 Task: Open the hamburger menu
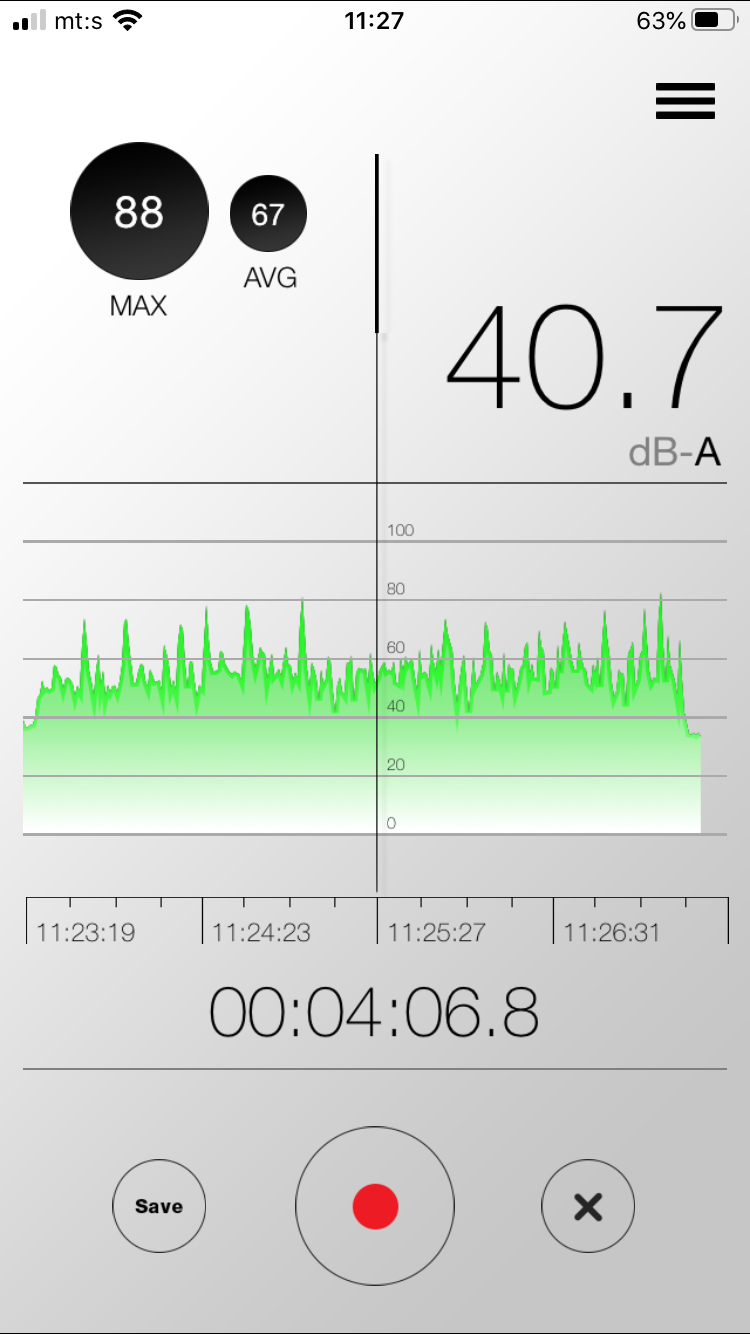click(685, 101)
